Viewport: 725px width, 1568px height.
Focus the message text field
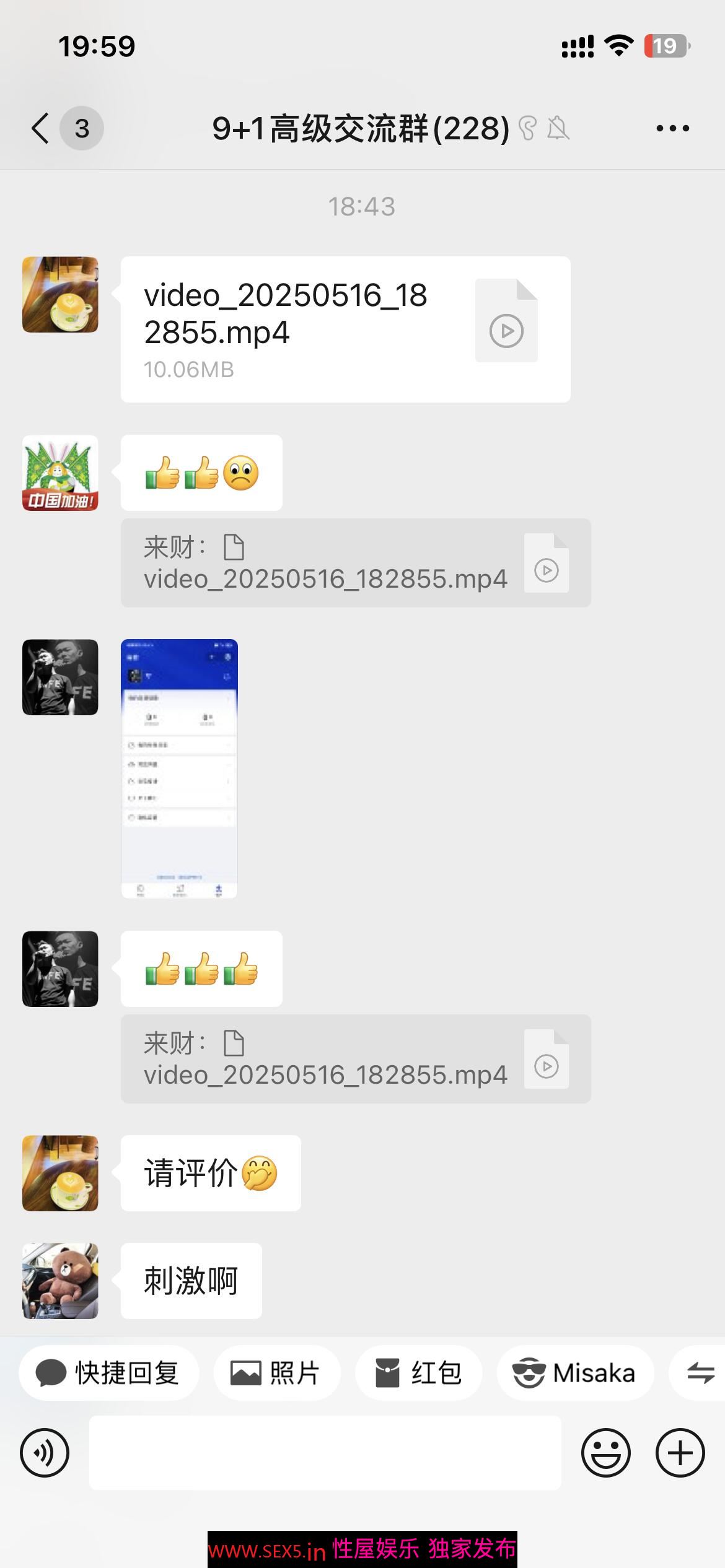tap(325, 1452)
